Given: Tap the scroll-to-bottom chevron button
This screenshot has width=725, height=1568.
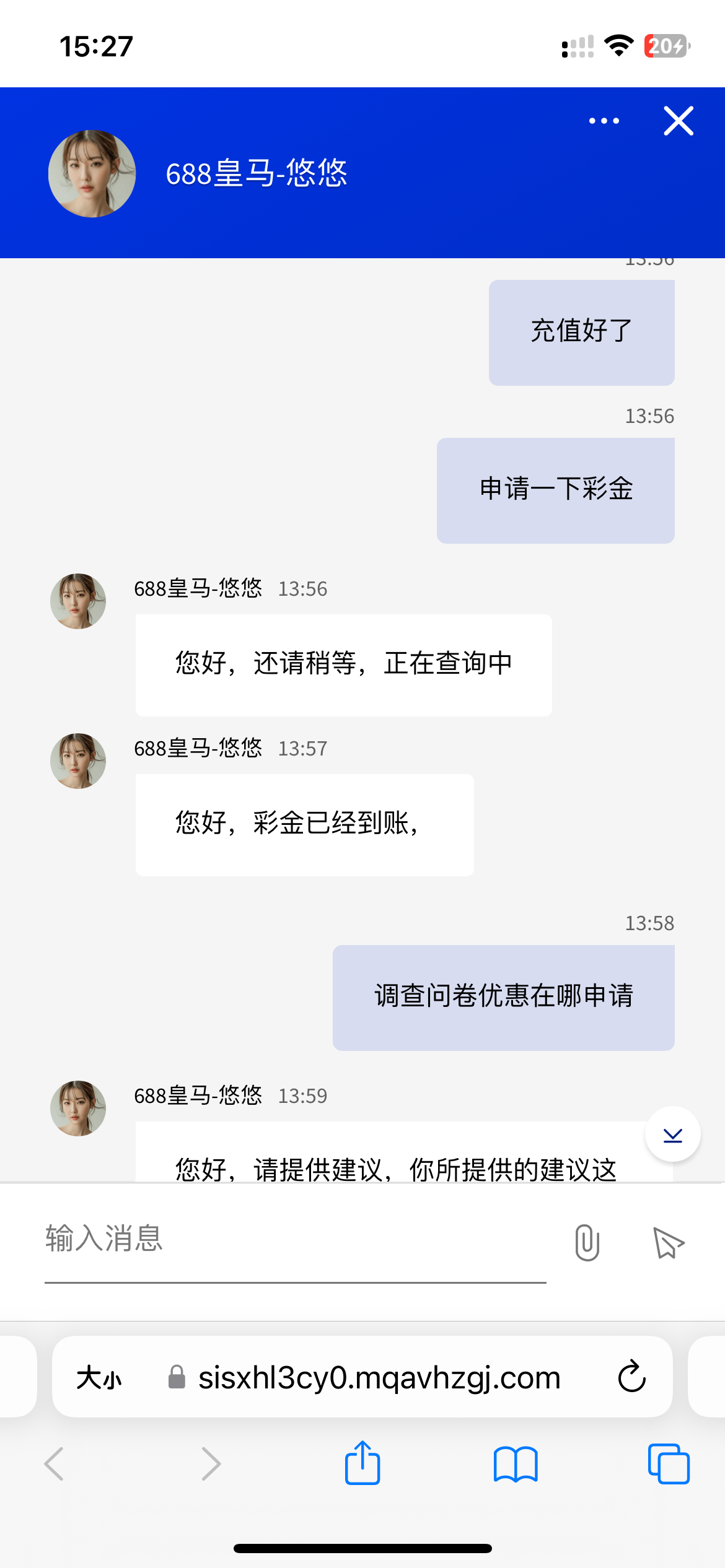Looking at the screenshot, I should tap(672, 1134).
